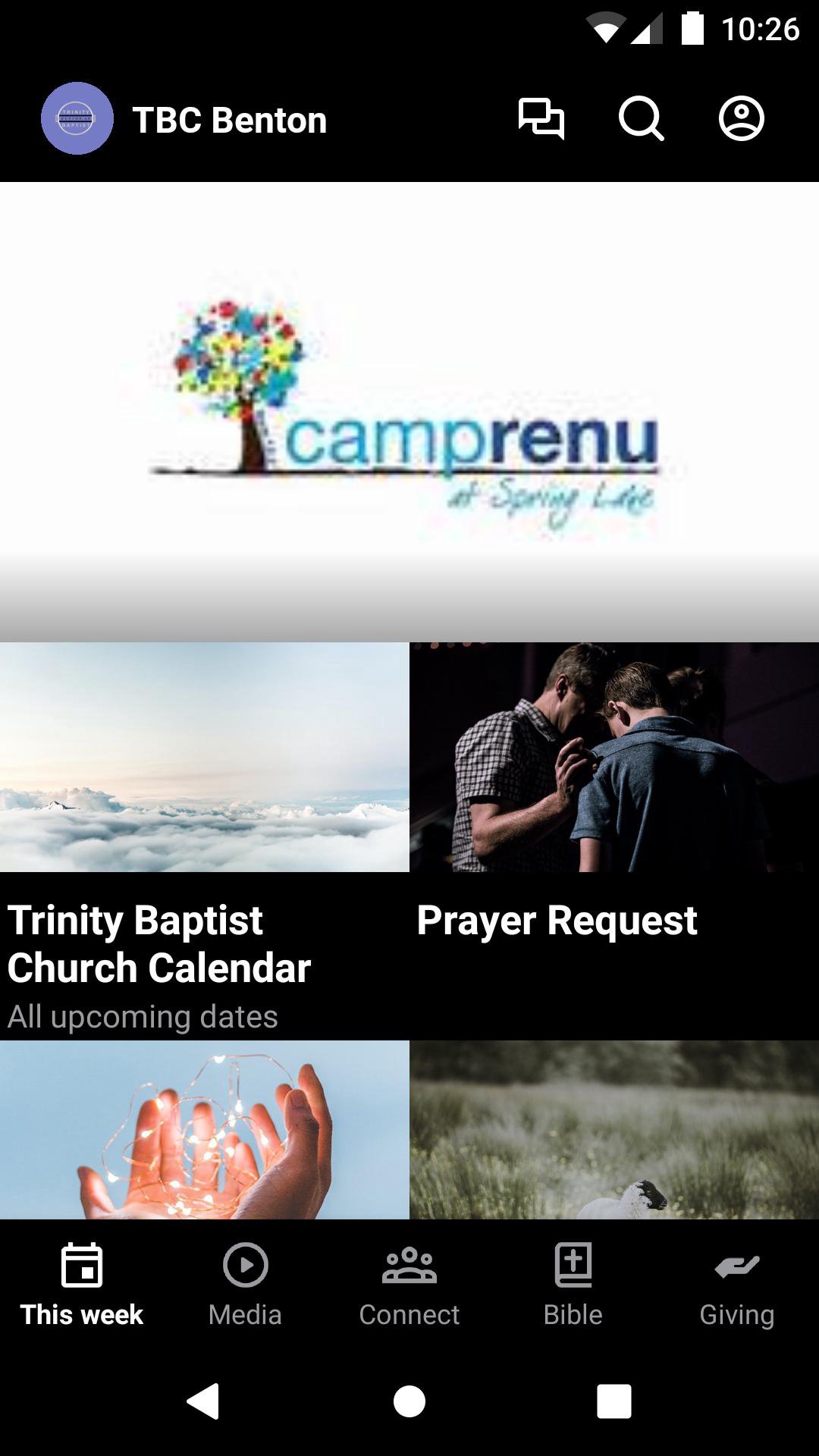Open the user profile icon
819x1456 pixels.
tap(741, 119)
